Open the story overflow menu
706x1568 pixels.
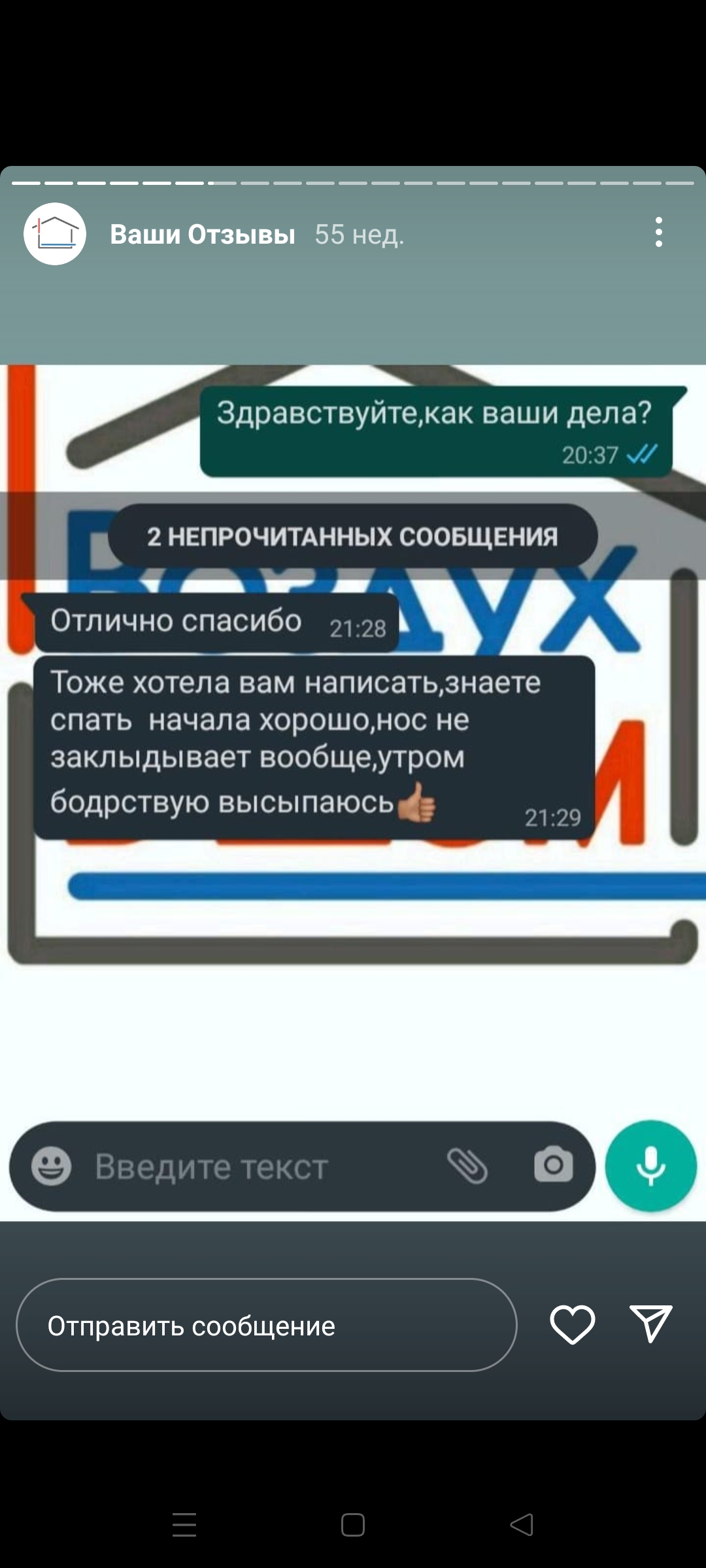coord(658,233)
